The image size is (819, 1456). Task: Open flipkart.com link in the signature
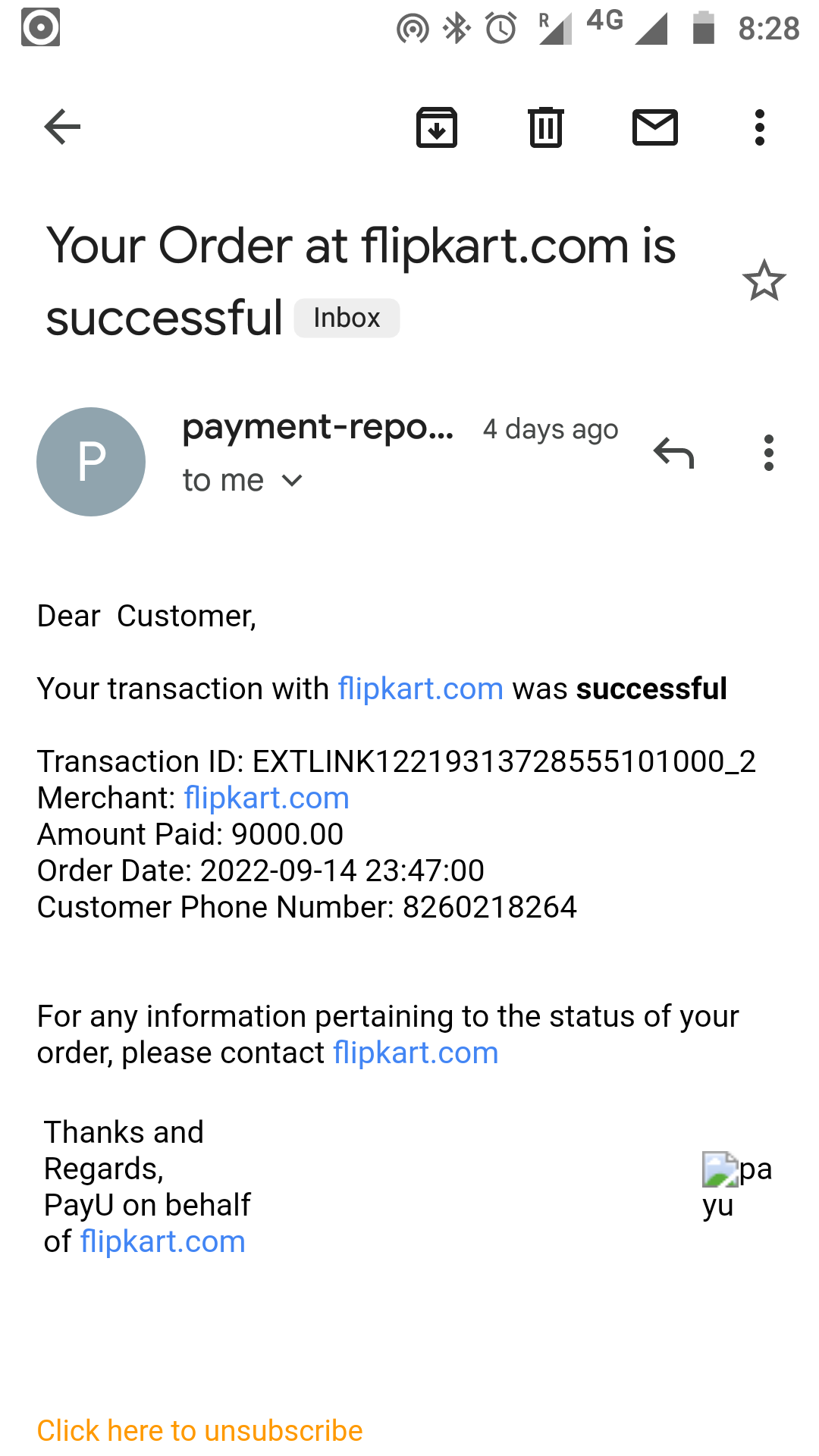(x=162, y=1241)
